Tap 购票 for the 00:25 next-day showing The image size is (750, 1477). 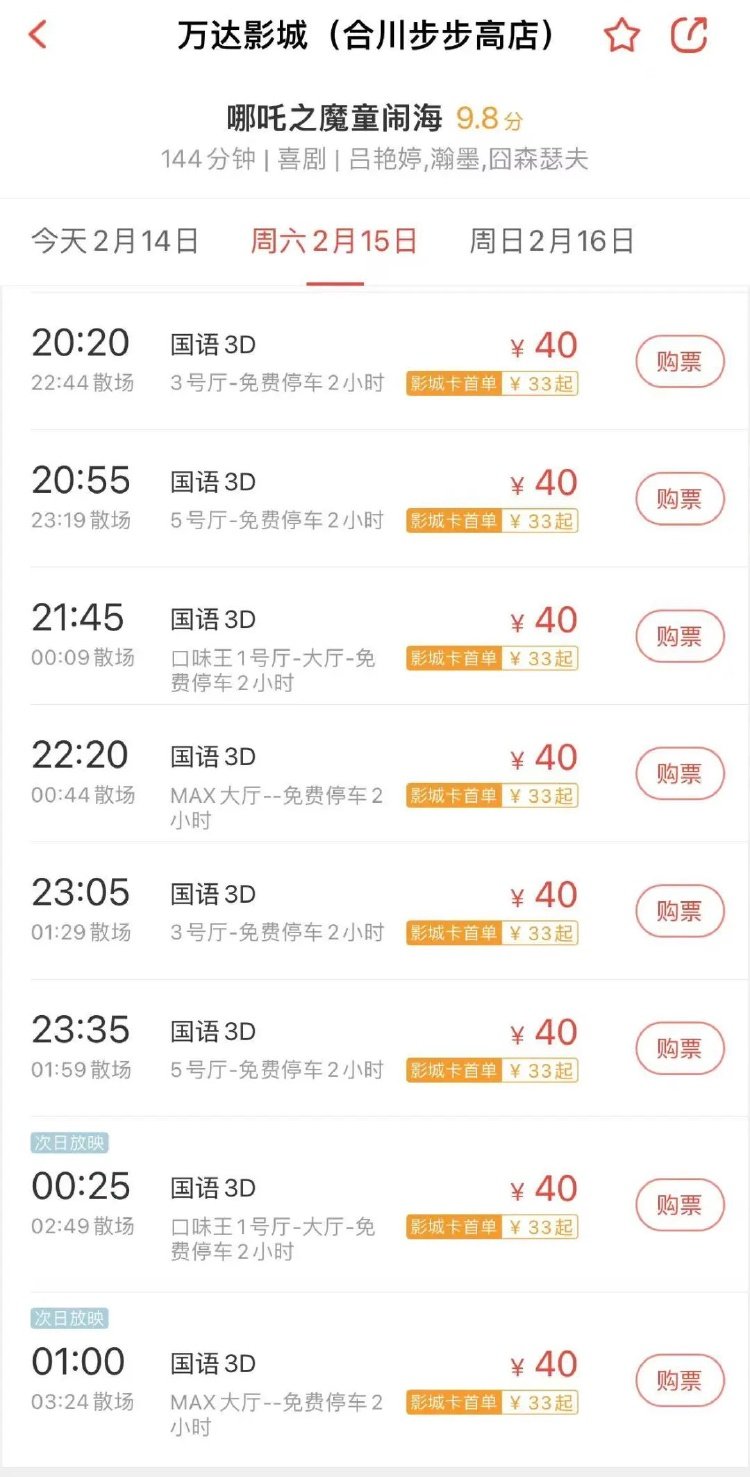[x=680, y=1205]
